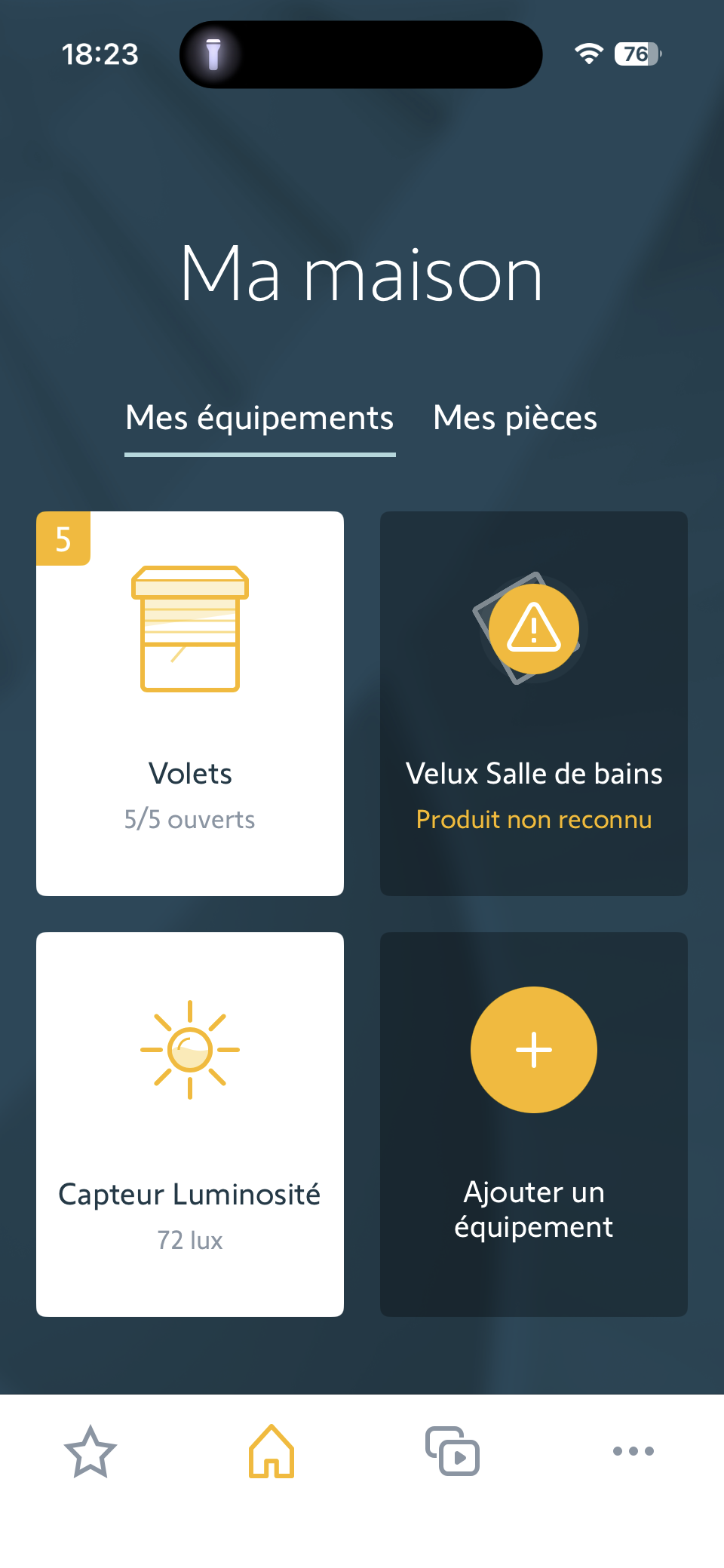This screenshot has width=724, height=1568.
Task: Open the Capteur Luminosité card
Action: pyautogui.click(x=190, y=1124)
